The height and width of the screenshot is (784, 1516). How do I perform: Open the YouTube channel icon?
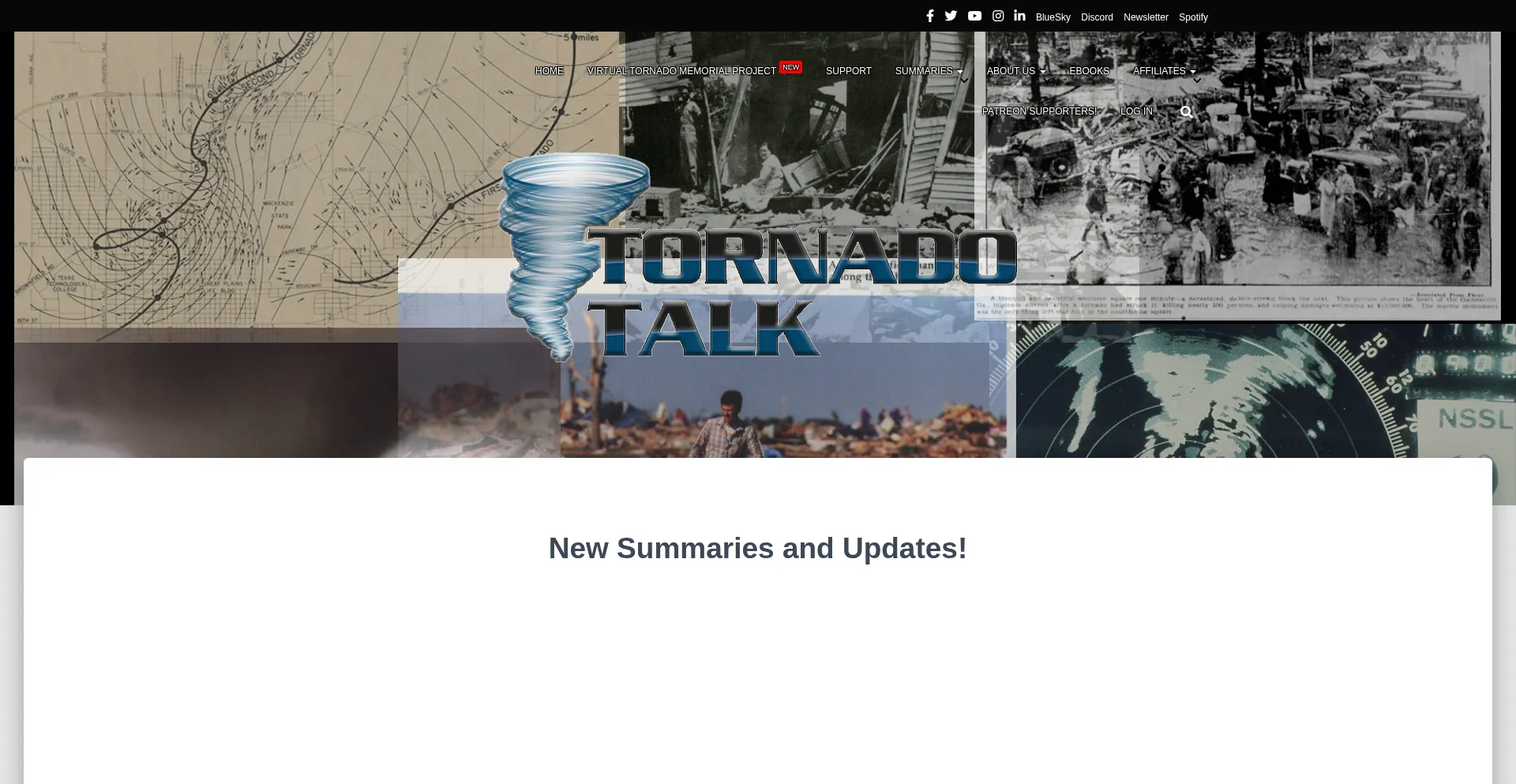click(974, 16)
